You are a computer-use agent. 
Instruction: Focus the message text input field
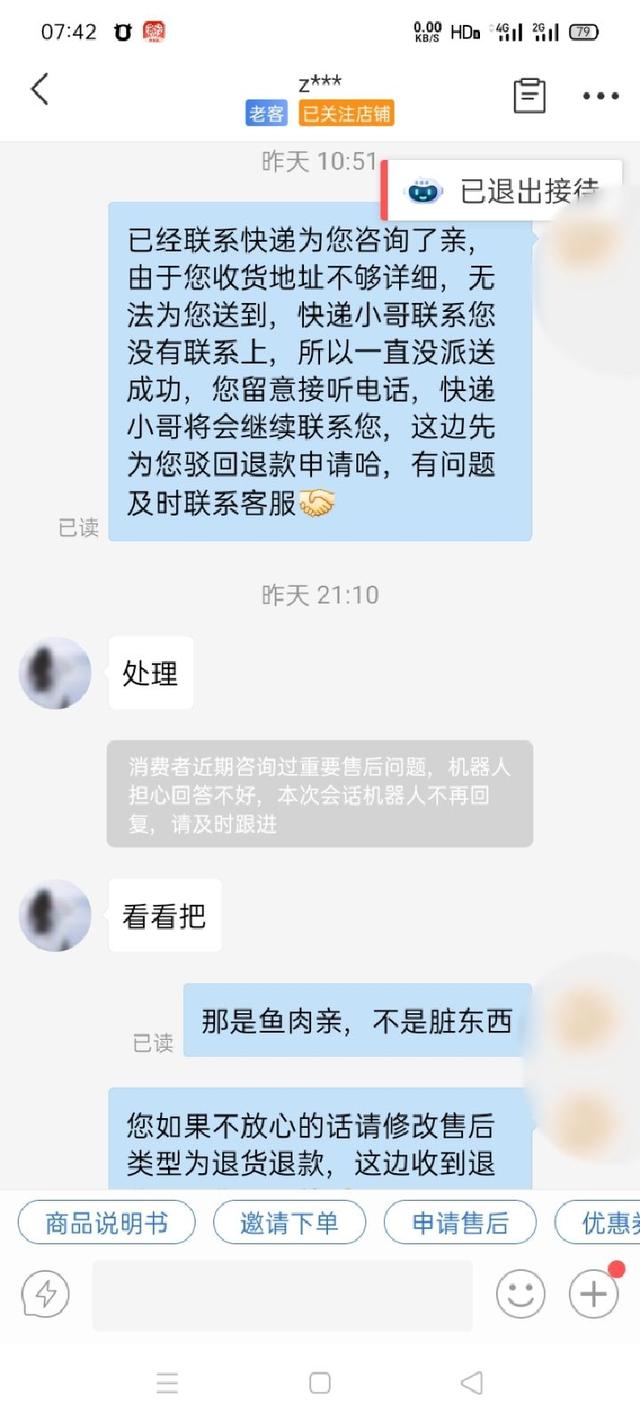point(282,1295)
